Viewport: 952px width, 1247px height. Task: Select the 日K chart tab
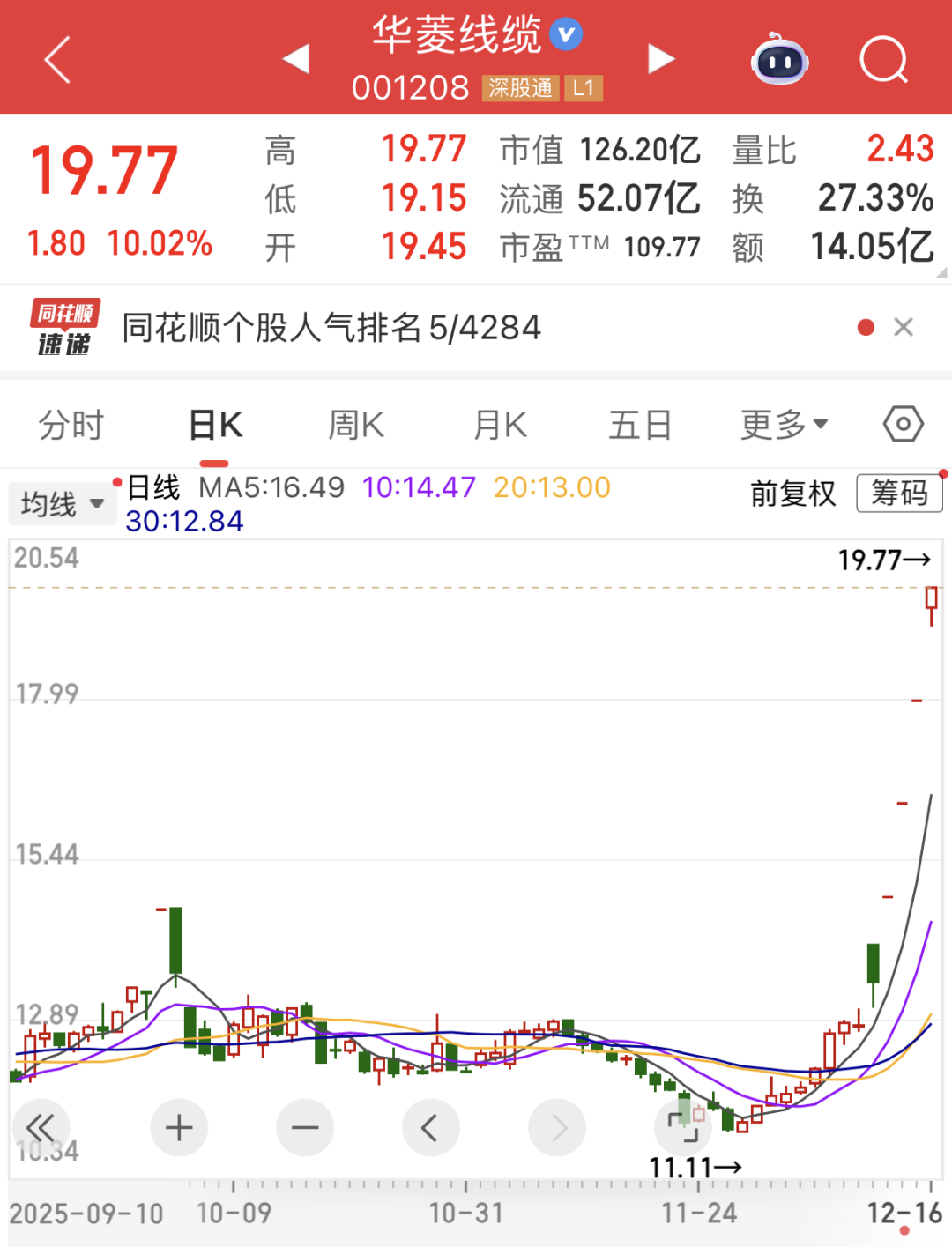click(215, 426)
